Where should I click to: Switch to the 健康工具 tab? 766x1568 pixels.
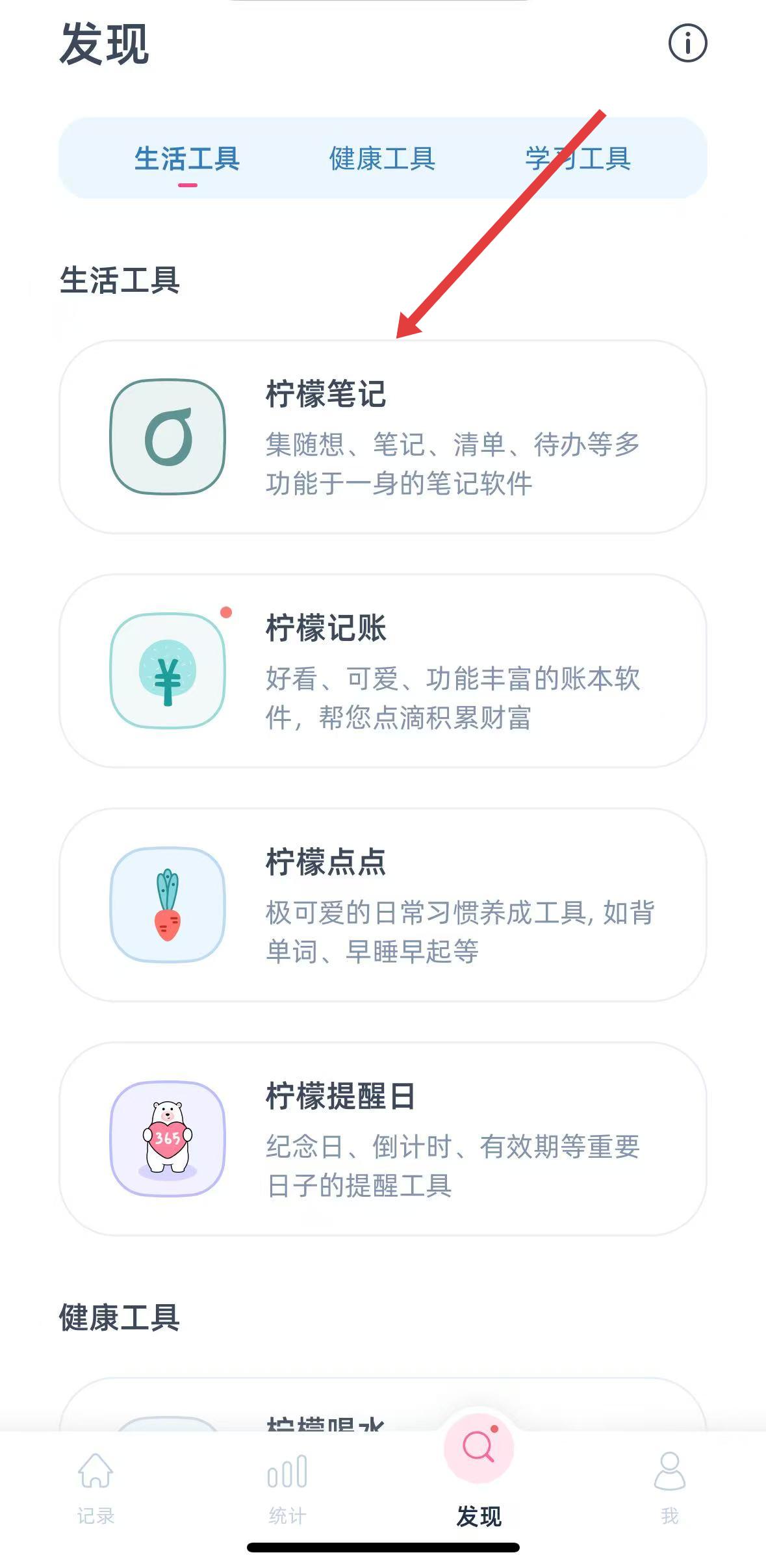(x=382, y=159)
